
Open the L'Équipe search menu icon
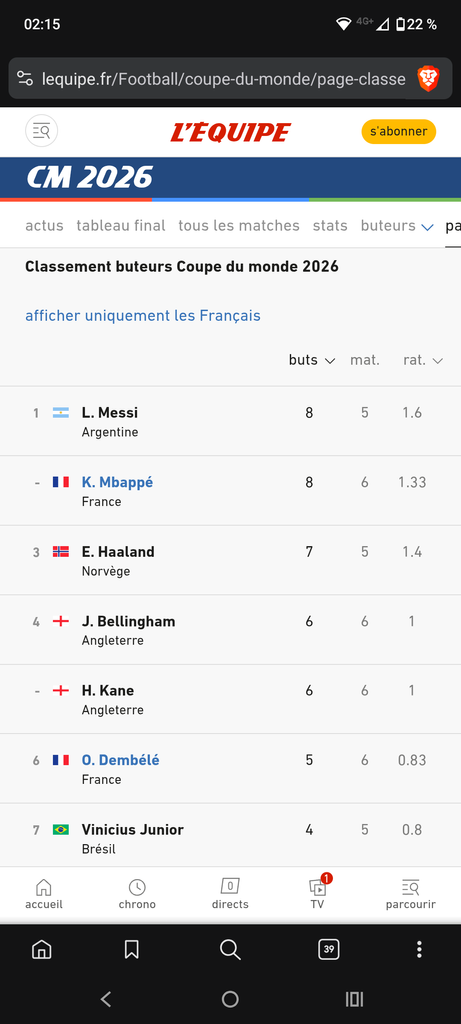[x=41, y=131]
